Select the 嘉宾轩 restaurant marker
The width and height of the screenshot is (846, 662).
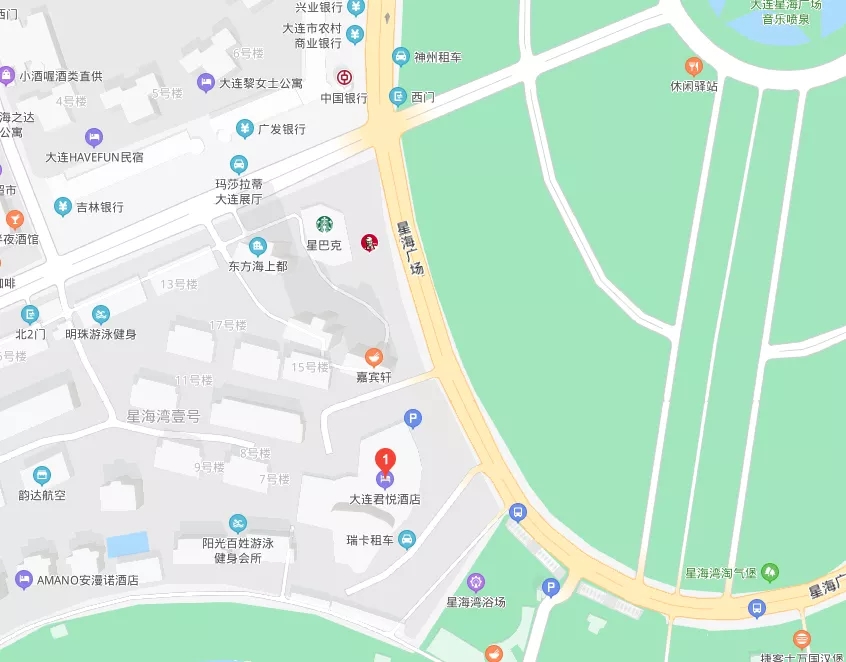click(373, 356)
